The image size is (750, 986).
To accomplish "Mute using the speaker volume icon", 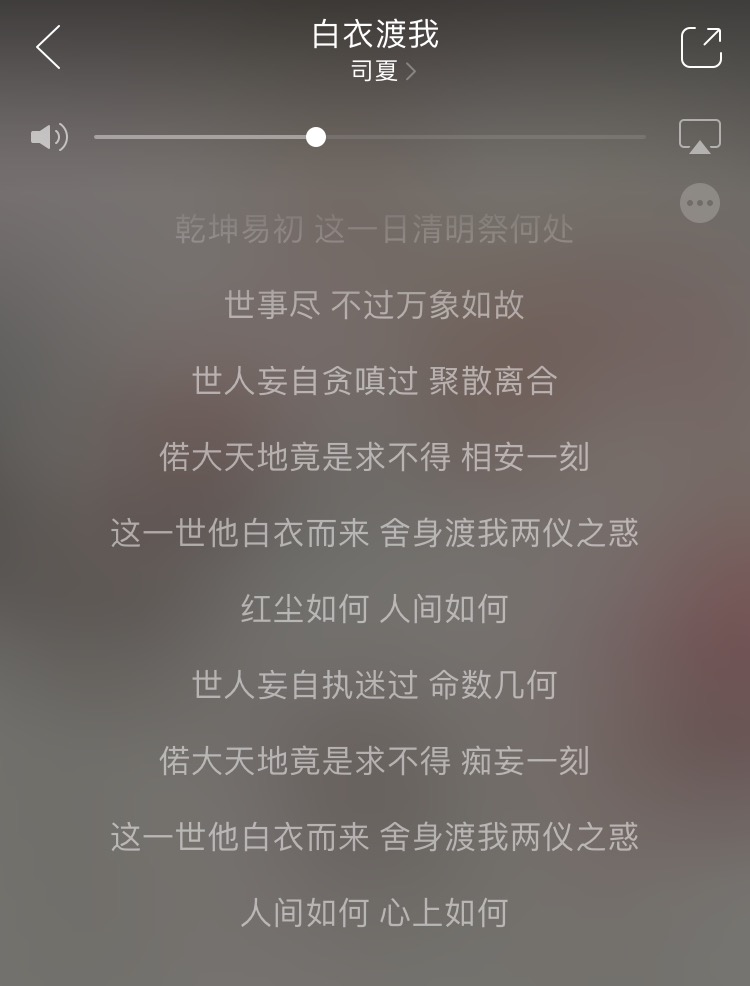I will (49, 137).
